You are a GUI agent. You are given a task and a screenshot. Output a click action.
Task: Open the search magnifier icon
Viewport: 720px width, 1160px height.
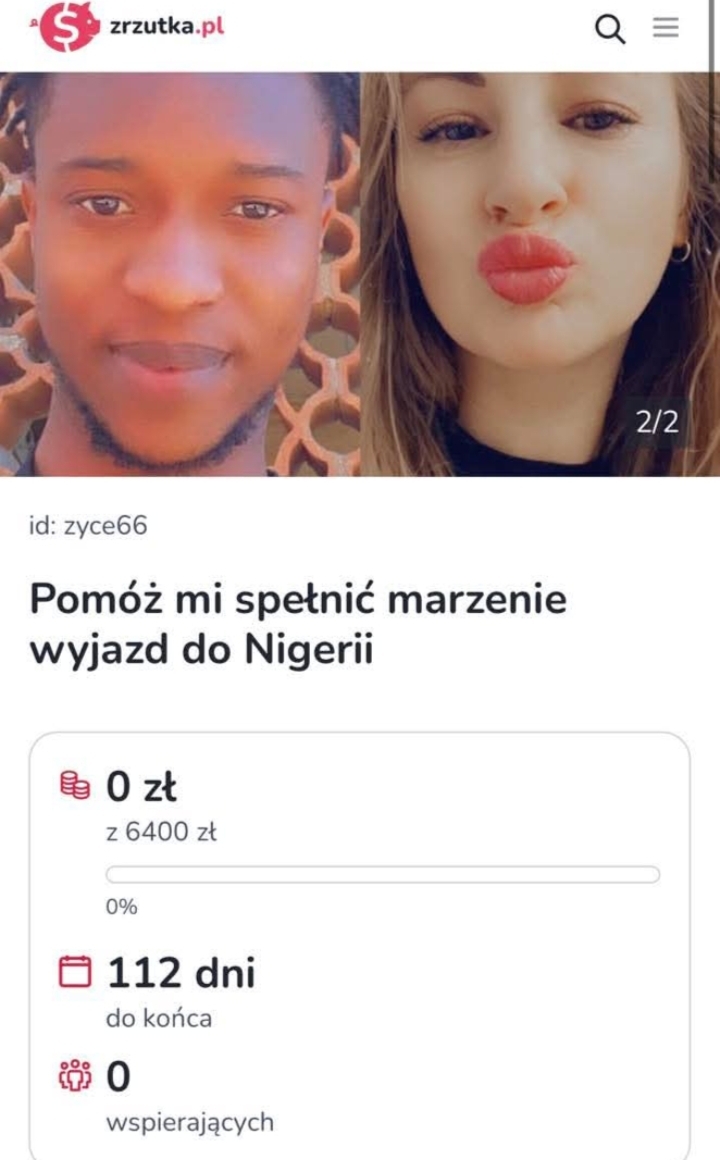(x=610, y=30)
